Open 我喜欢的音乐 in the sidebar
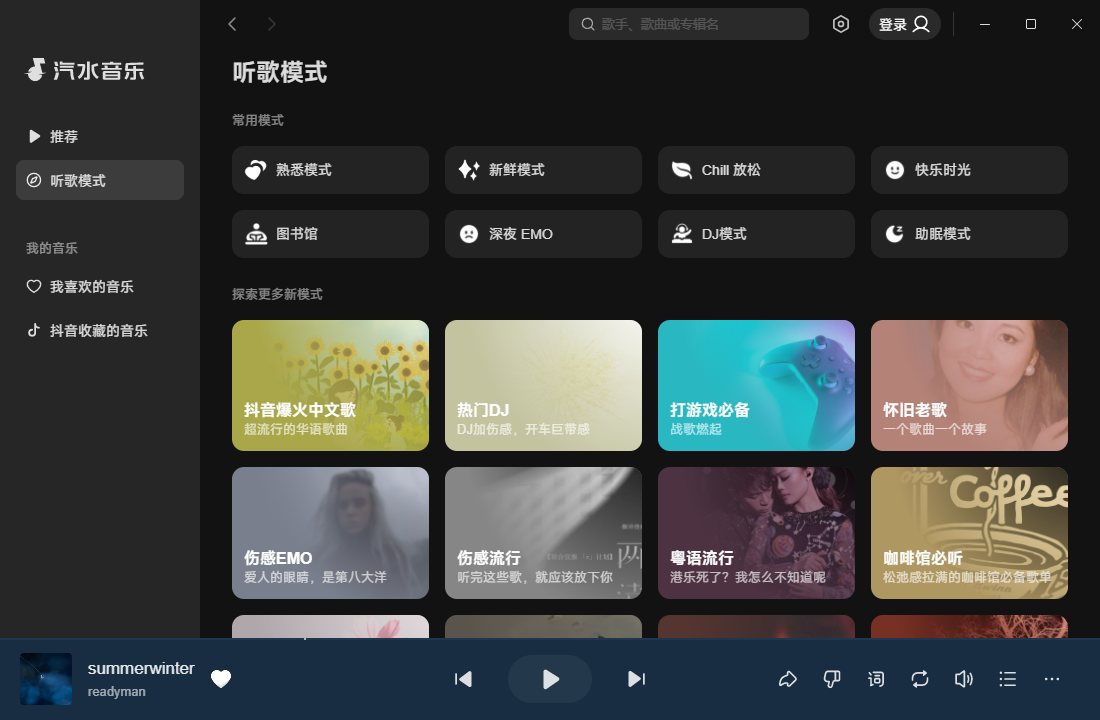The image size is (1100, 720). pos(91,287)
